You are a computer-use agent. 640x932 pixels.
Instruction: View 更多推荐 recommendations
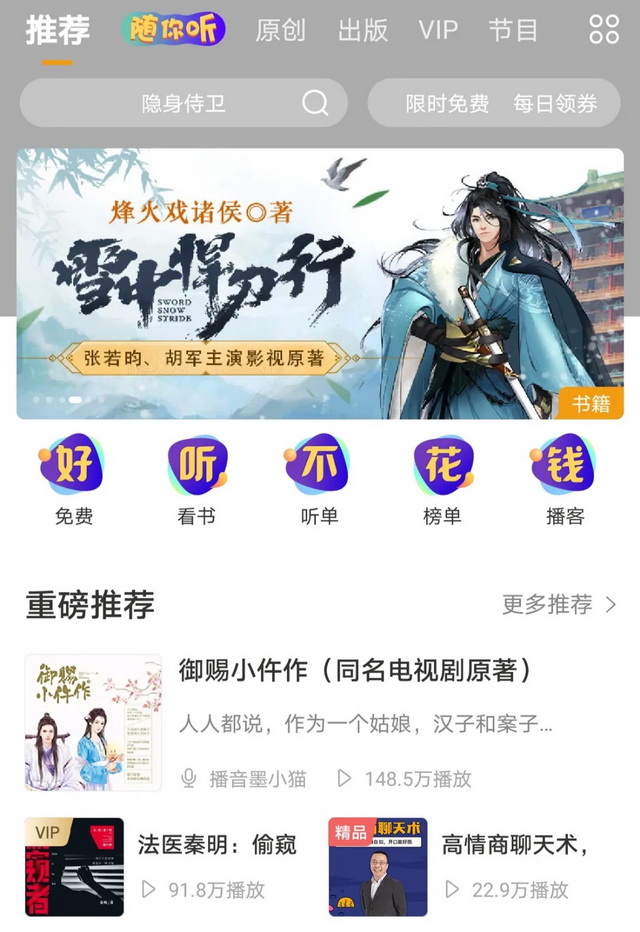558,605
